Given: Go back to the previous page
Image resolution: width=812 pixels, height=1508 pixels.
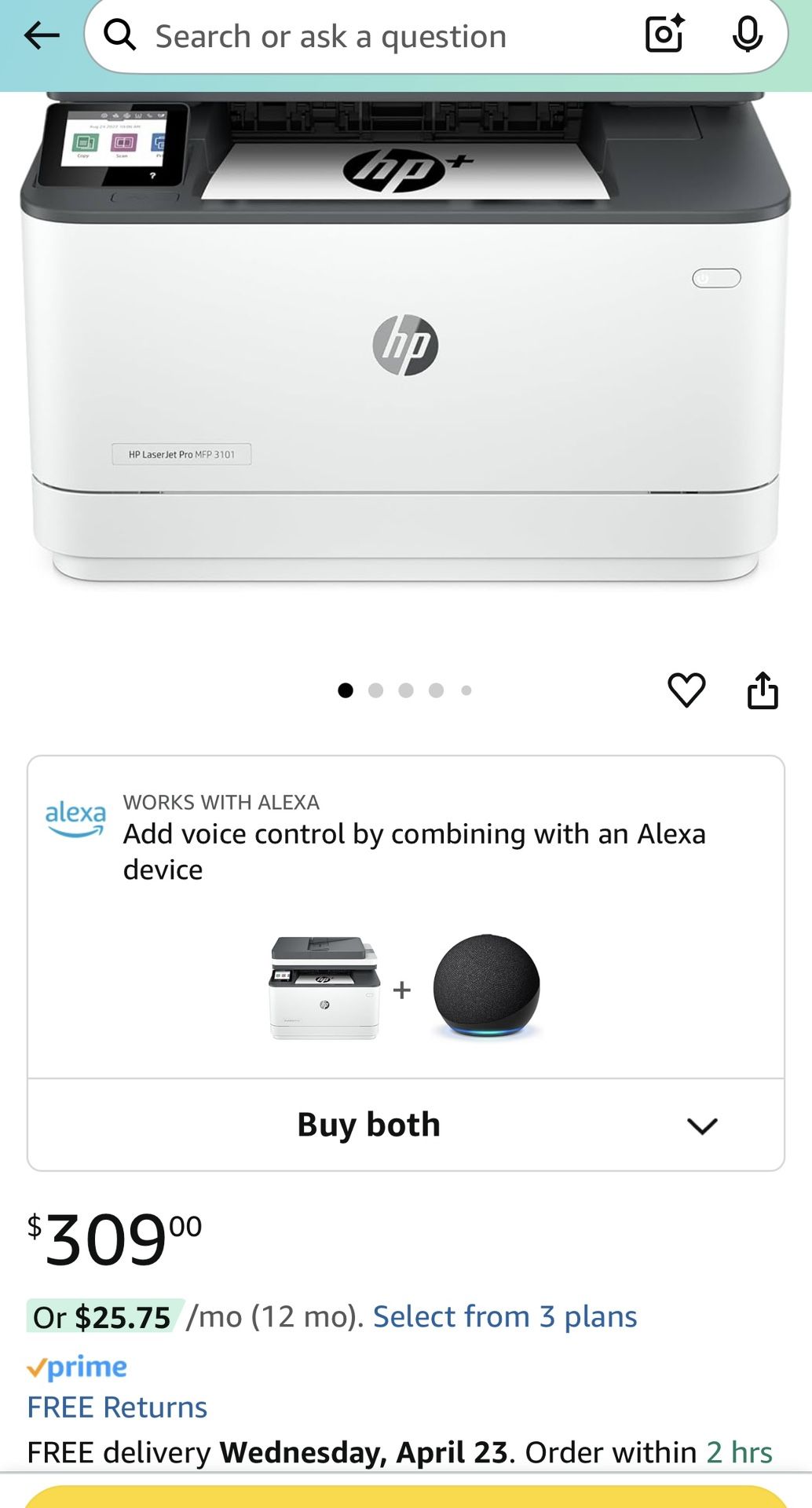Looking at the screenshot, I should (x=42, y=35).
